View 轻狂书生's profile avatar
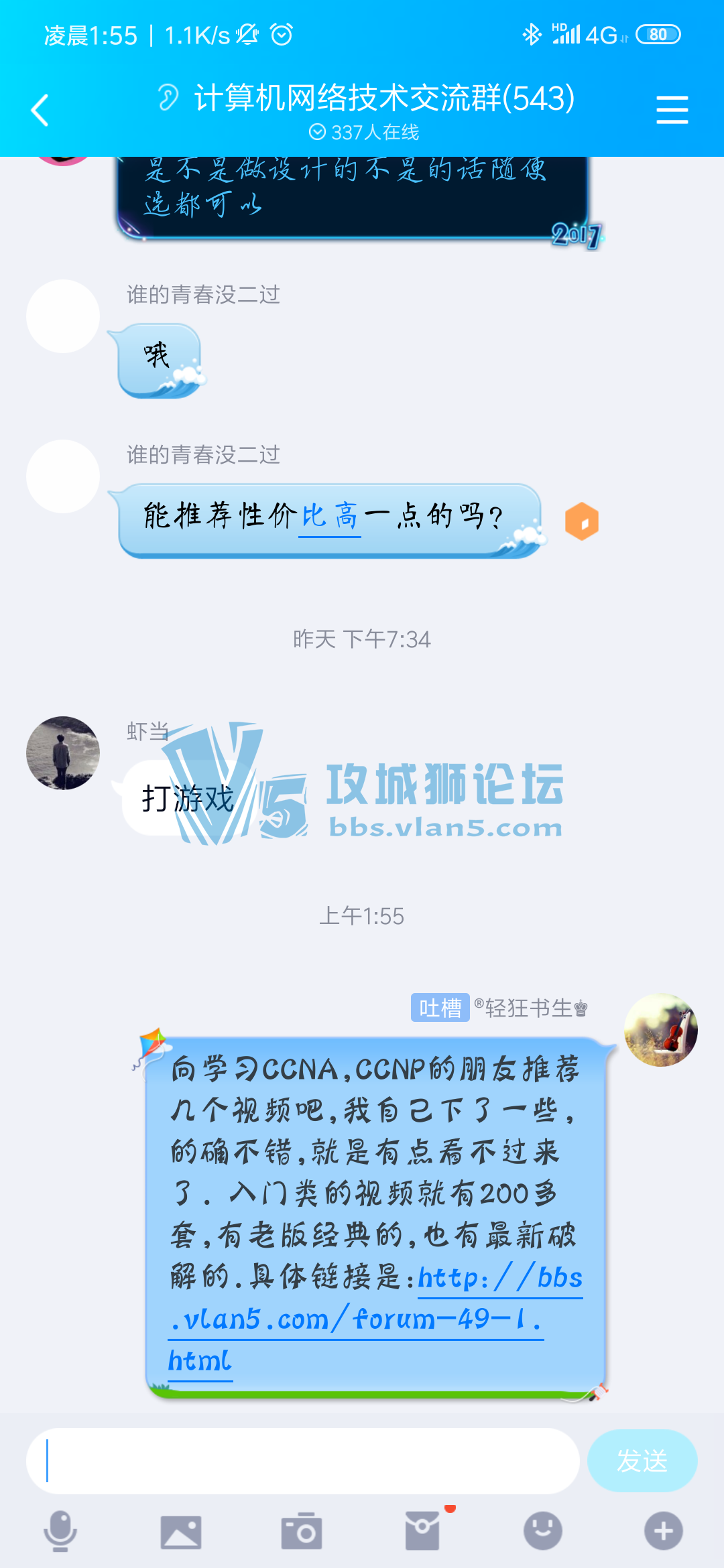The image size is (724, 1568). pos(660,1030)
